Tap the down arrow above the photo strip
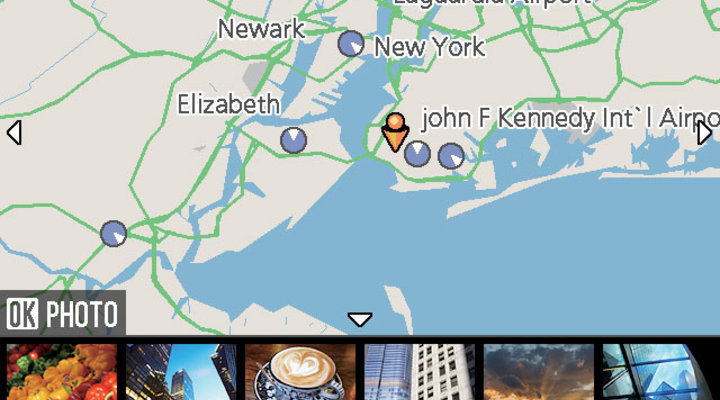720x400 pixels. pyautogui.click(x=360, y=320)
